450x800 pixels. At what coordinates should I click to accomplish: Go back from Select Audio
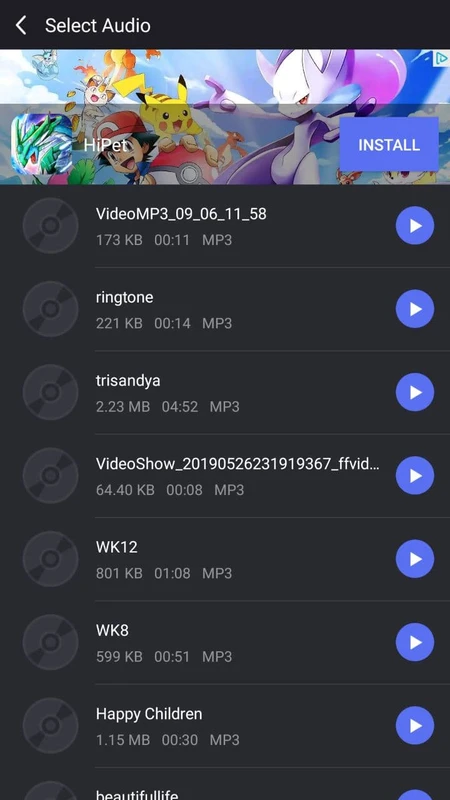[x=21, y=25]
